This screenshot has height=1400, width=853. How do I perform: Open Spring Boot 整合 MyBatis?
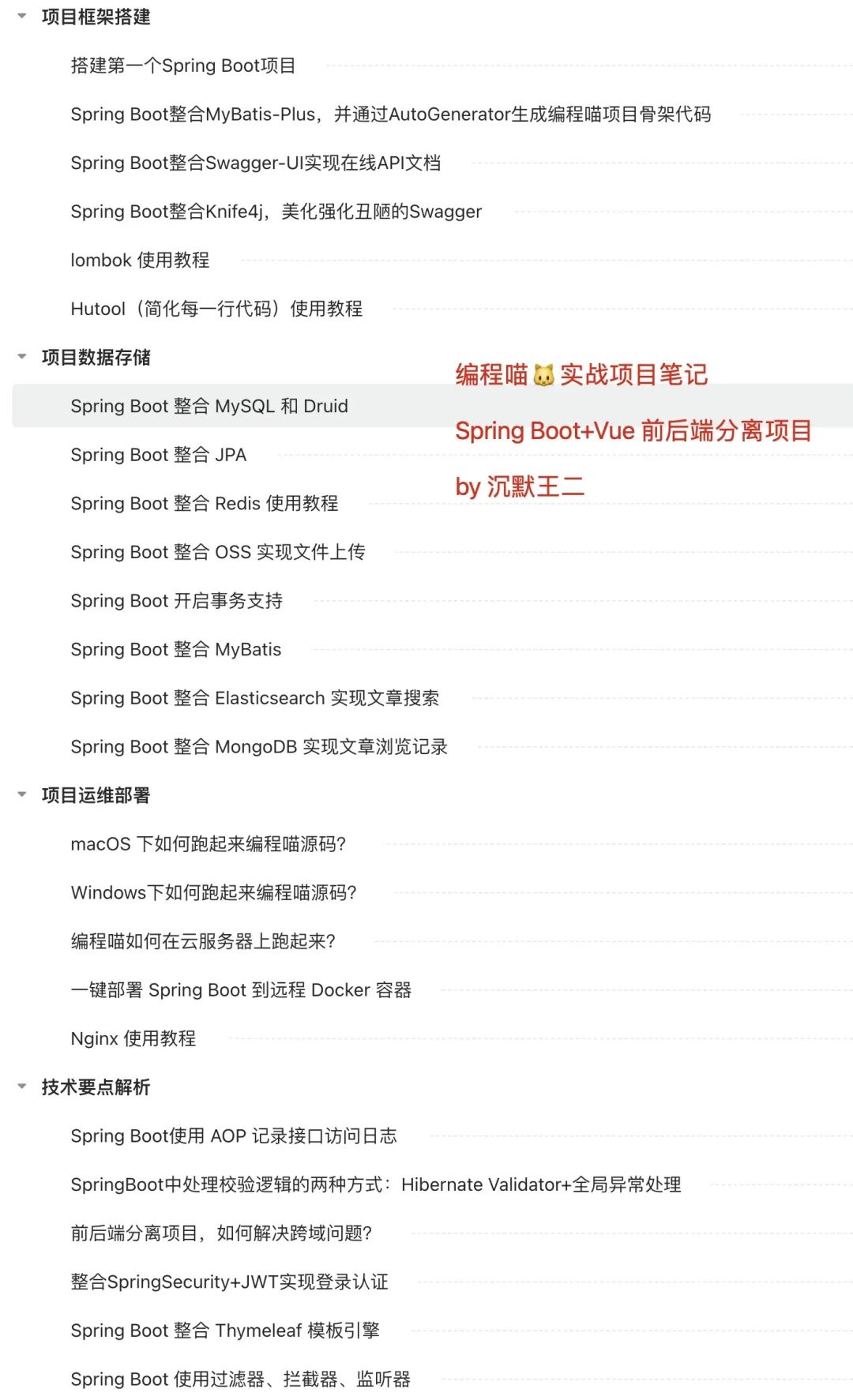176,649
